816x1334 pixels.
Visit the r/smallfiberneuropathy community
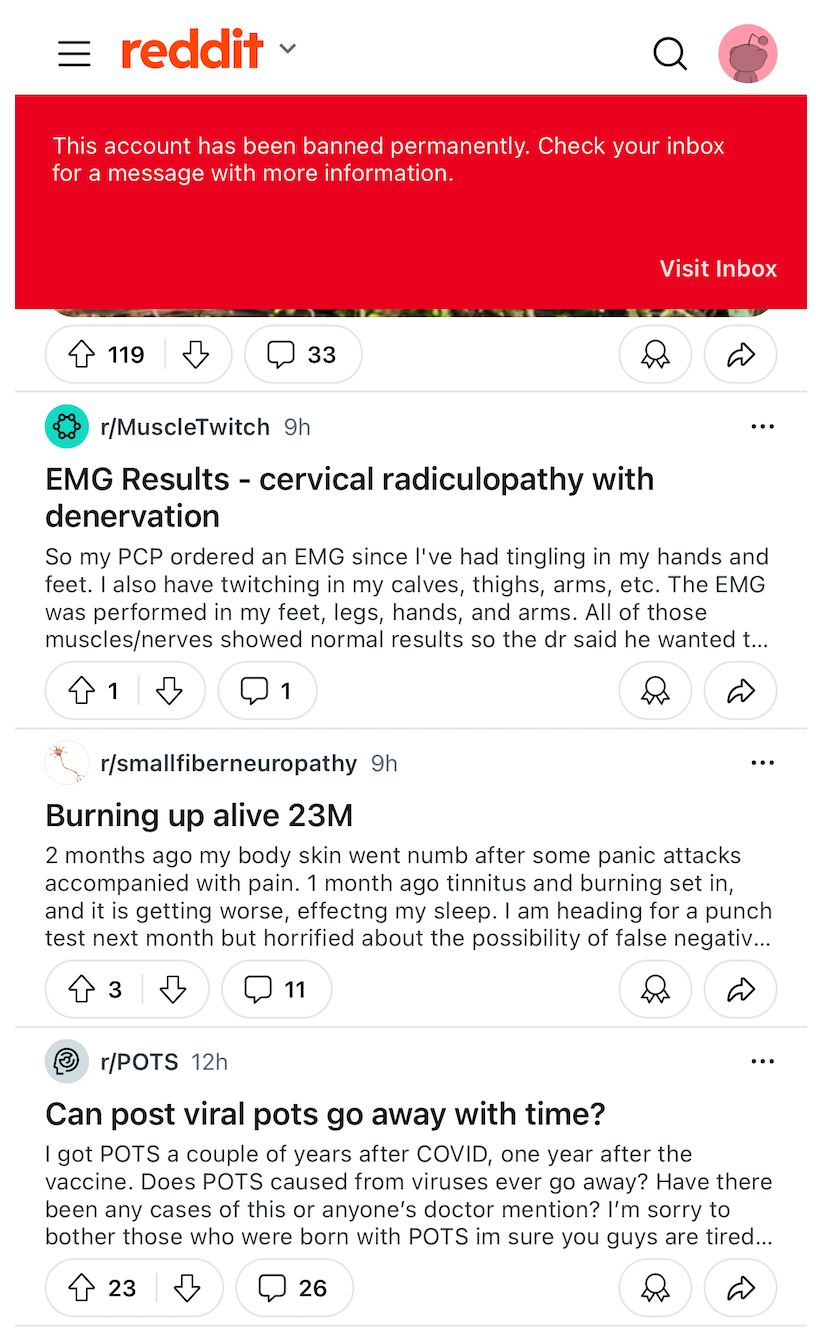coord(228,764)
